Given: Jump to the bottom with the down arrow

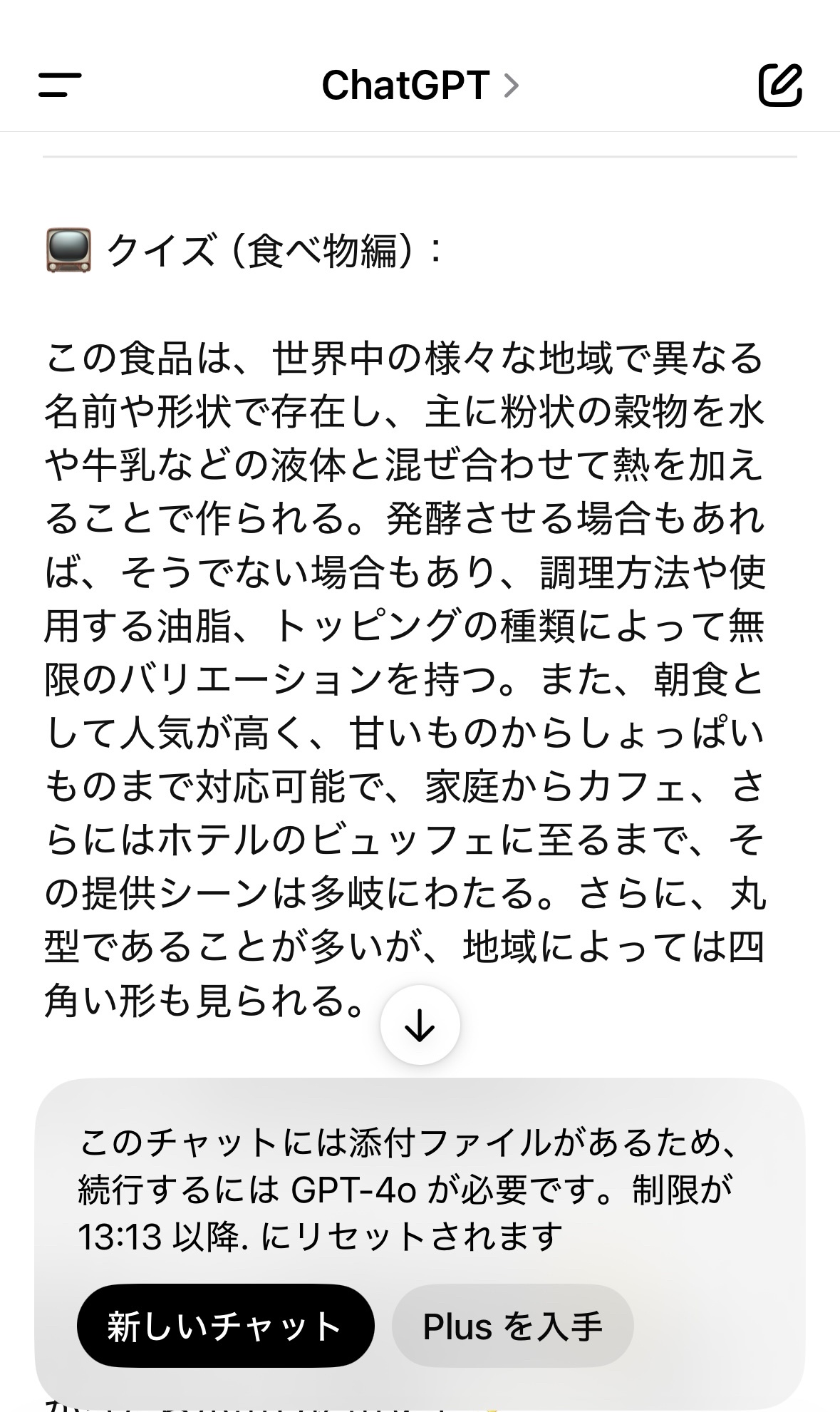Looking at the screenshot, I should (420, 1025).
